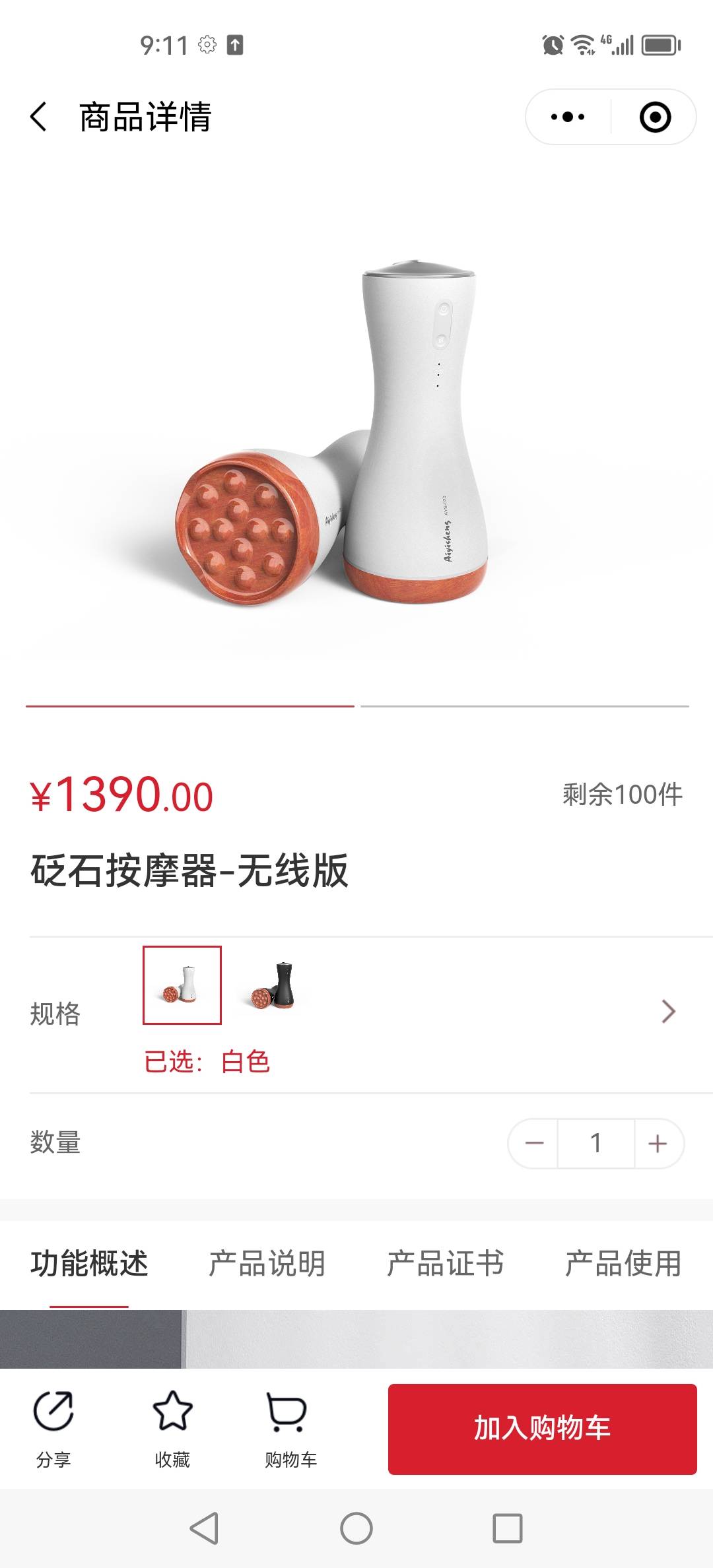Increase quantity with the plus button

pyautogui.click(x=658, y=1143)
